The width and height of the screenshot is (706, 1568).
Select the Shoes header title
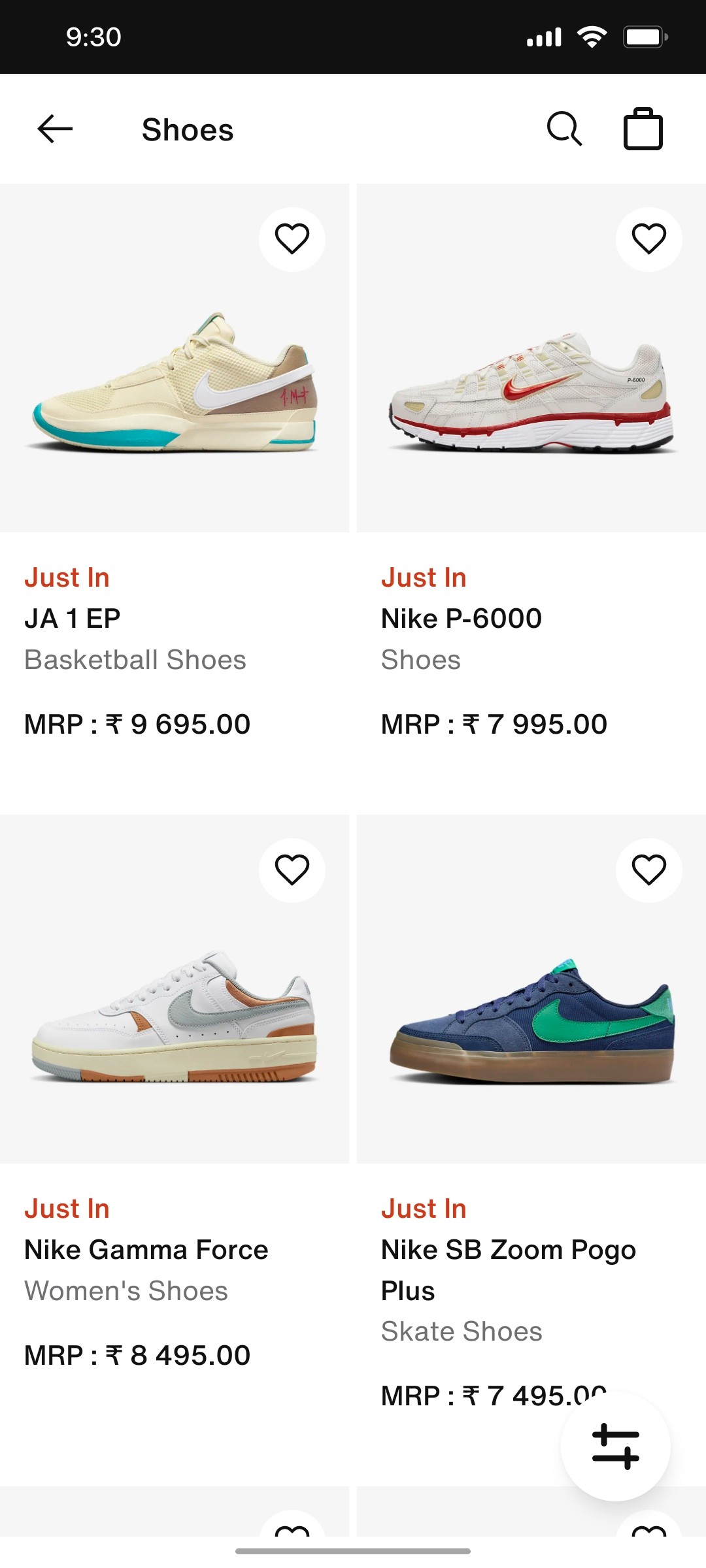tap(188, 129)
